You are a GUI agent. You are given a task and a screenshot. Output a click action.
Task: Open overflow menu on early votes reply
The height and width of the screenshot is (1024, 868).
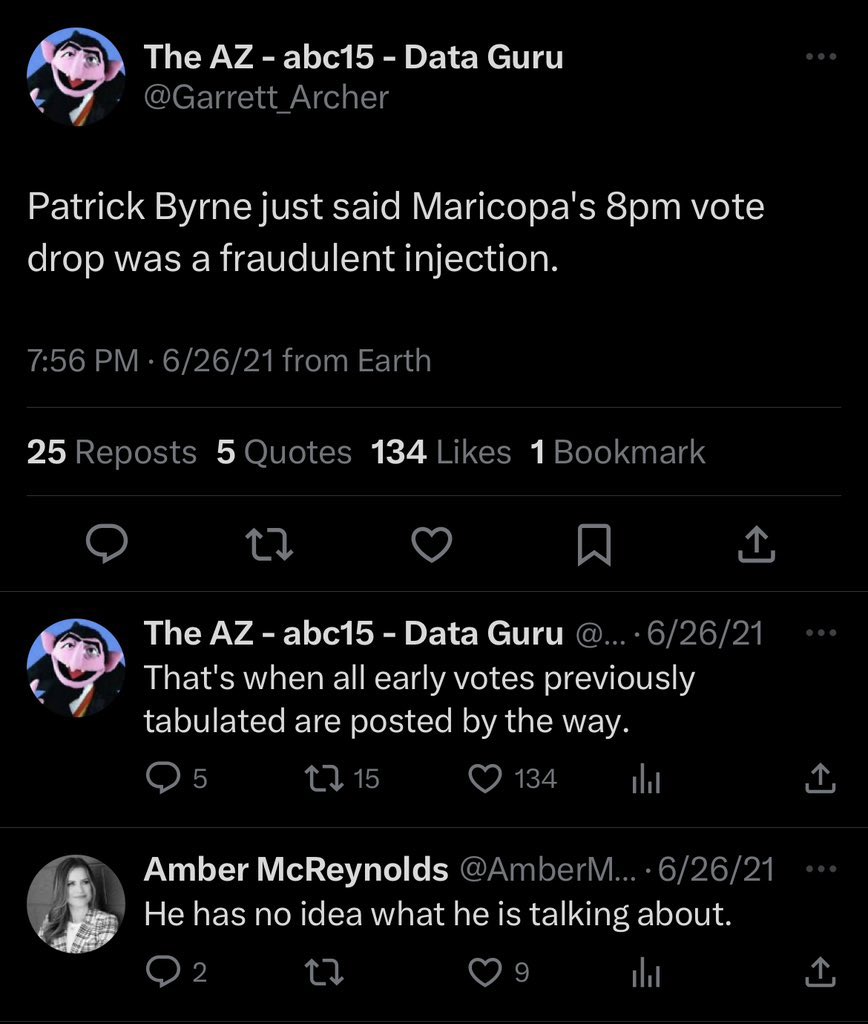(820, 633)
